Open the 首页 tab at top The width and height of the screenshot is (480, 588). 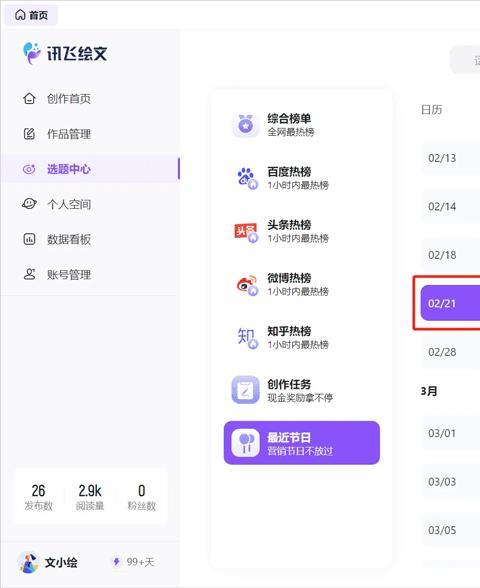tap(31, 15)
